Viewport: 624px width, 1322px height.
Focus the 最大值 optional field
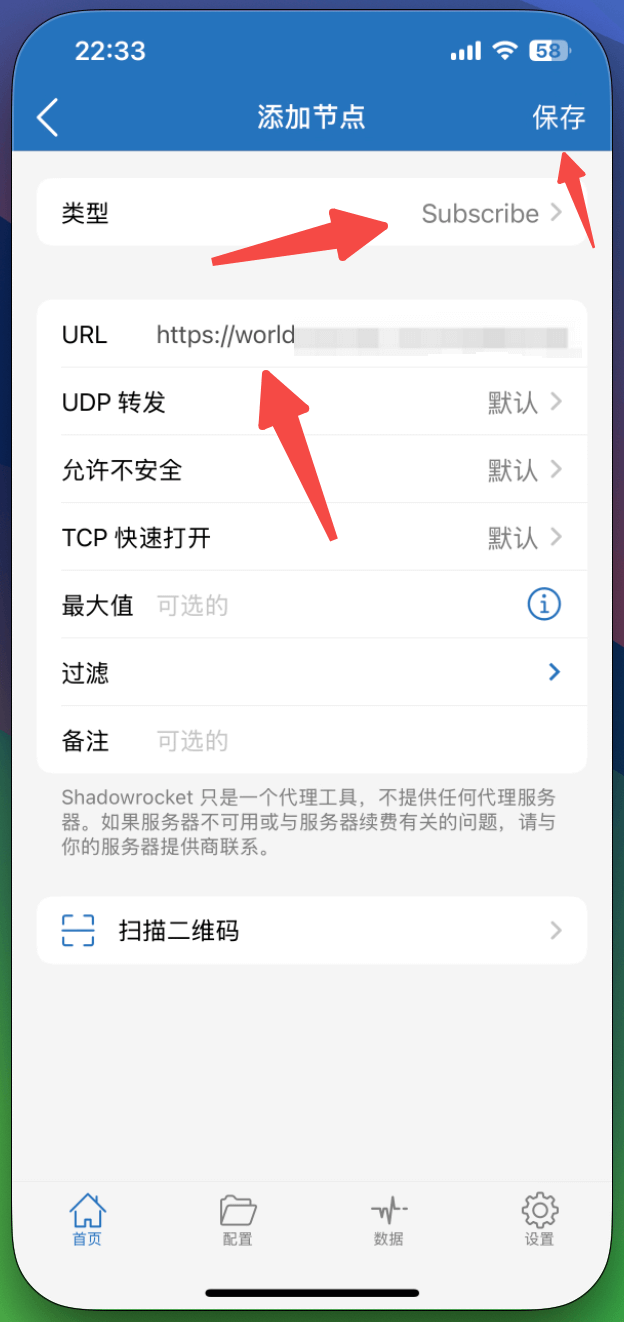click(330, 605)
